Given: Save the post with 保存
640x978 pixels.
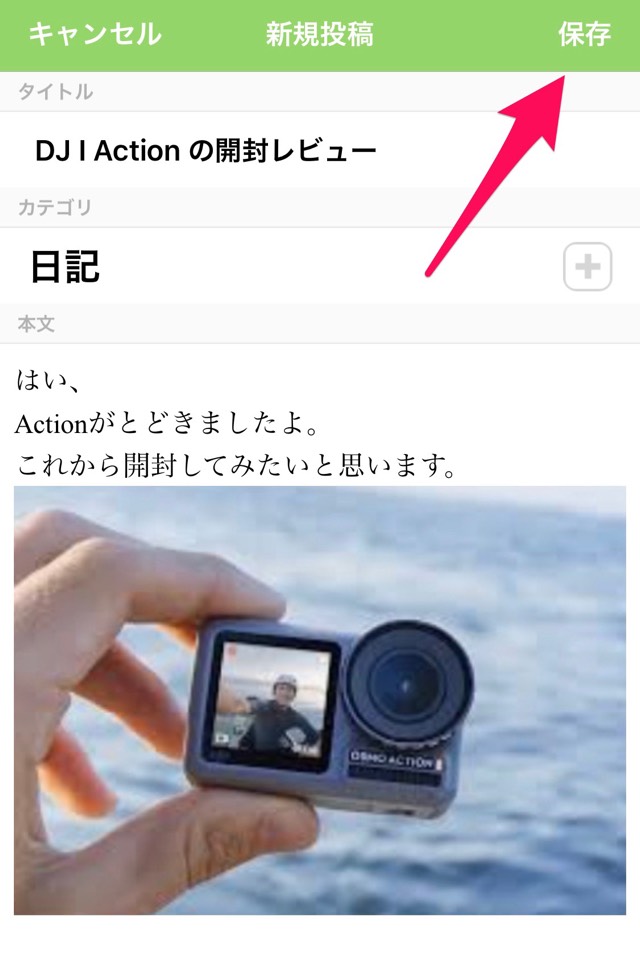Looking at the screenshot, I should point(584,35).
